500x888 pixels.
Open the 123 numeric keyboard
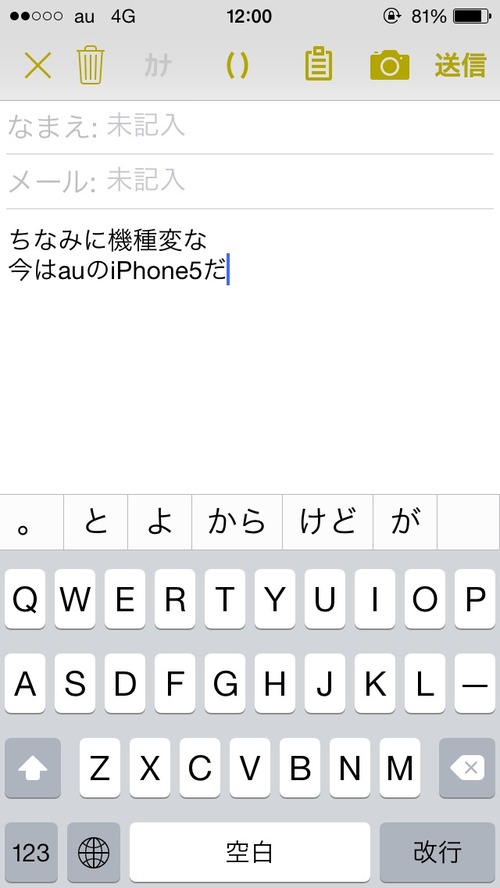coord(31,852)
